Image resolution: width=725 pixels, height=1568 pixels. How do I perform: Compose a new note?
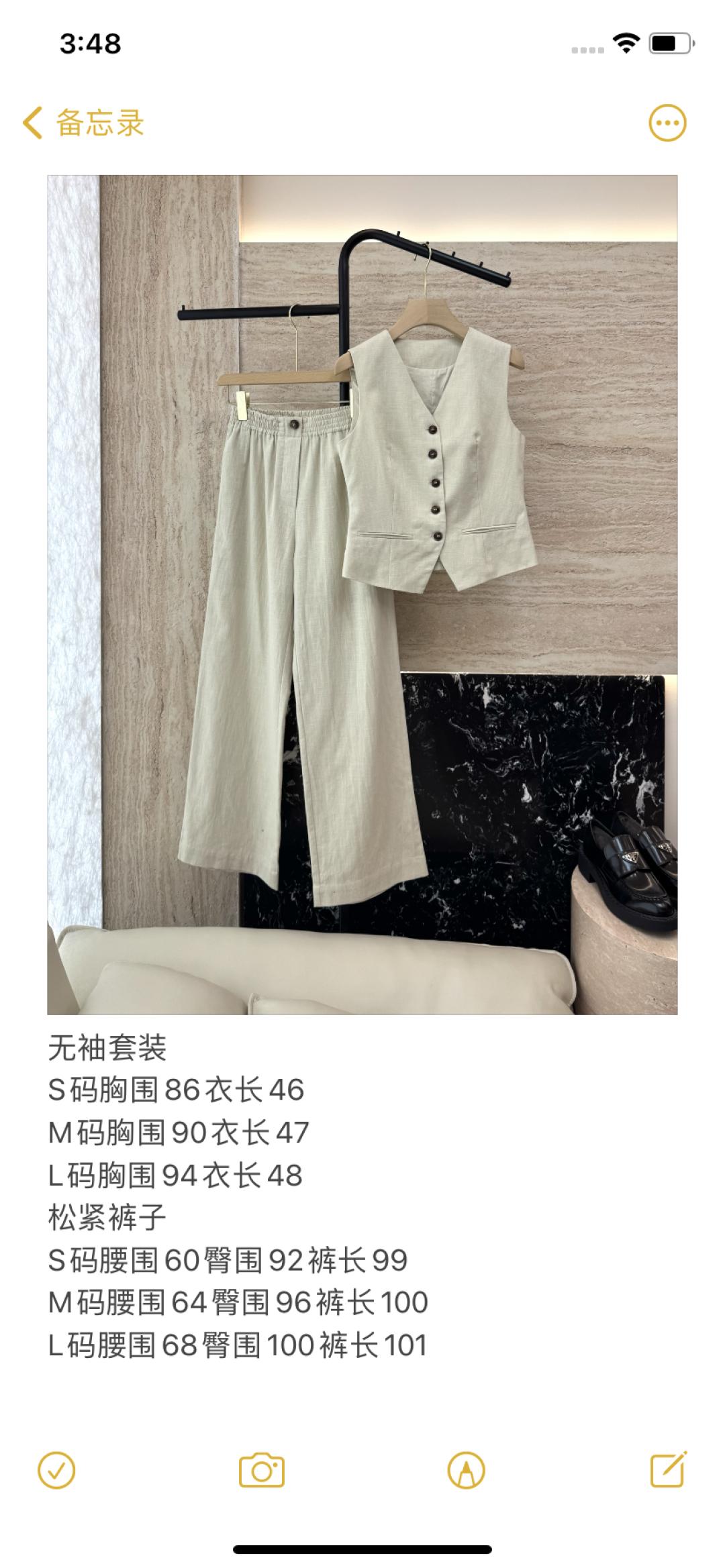669,1470
